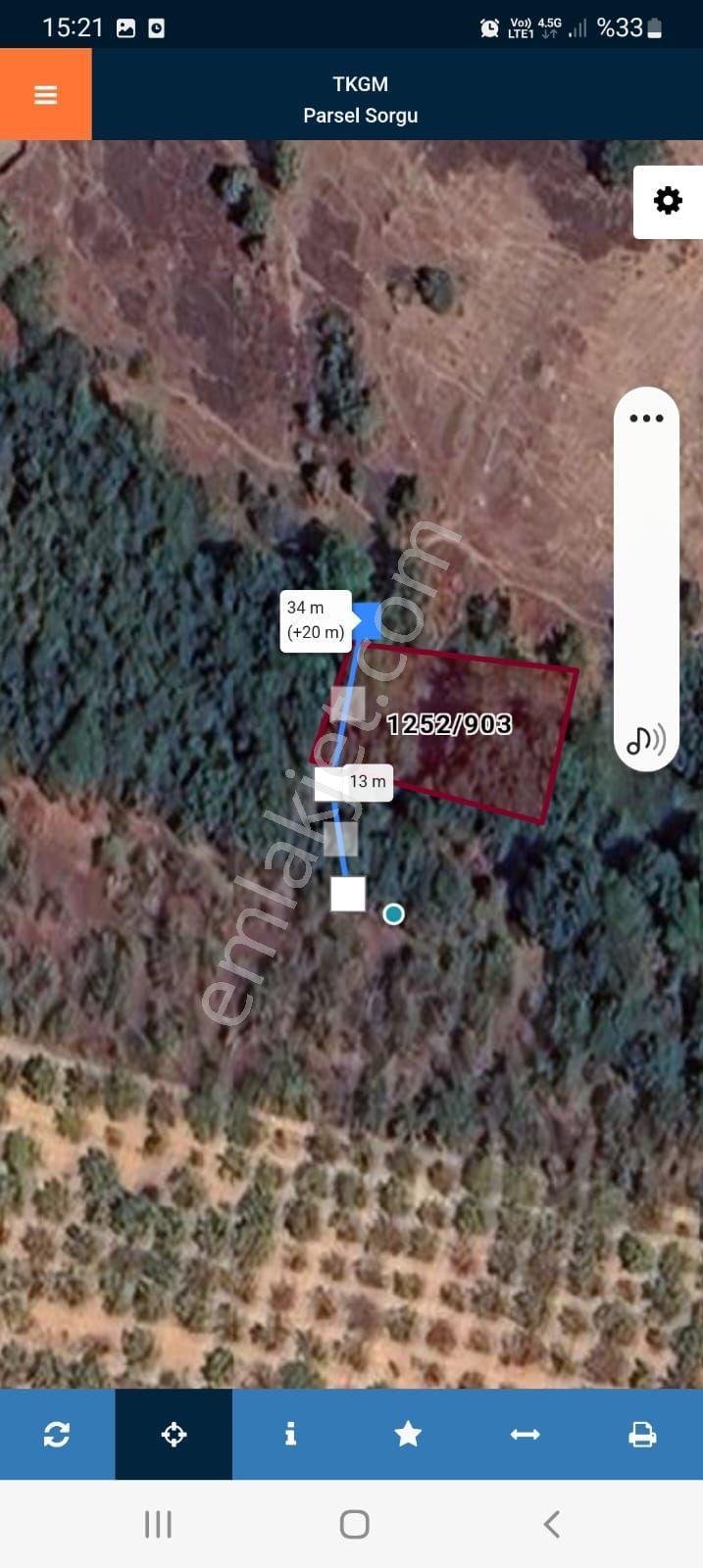The image size is (703, 1568).
Task: Open the settings gear on the map
Action: click(x=668, y=201)
